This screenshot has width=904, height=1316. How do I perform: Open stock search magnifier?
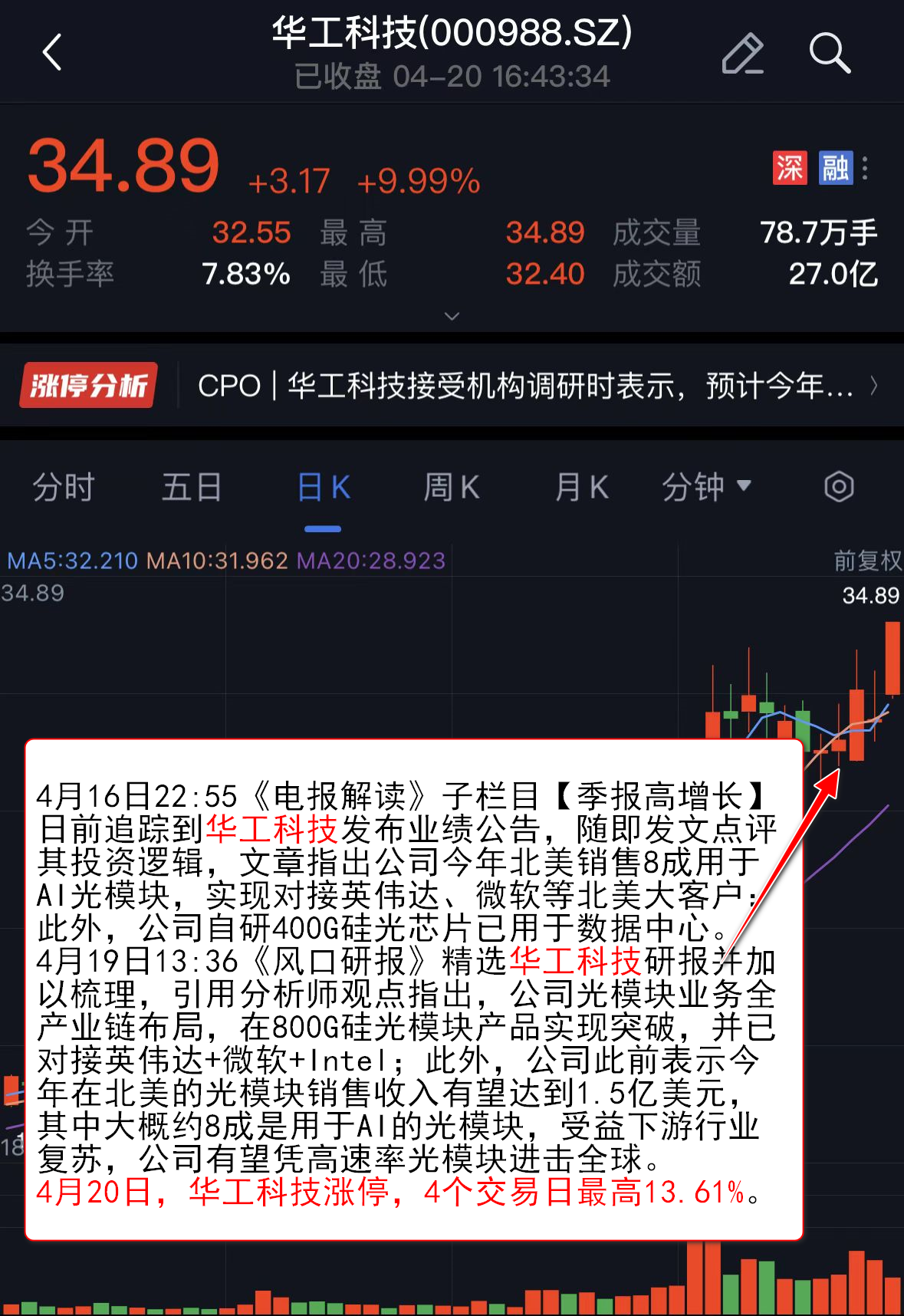pyautogui.click(x=830, y=54)
